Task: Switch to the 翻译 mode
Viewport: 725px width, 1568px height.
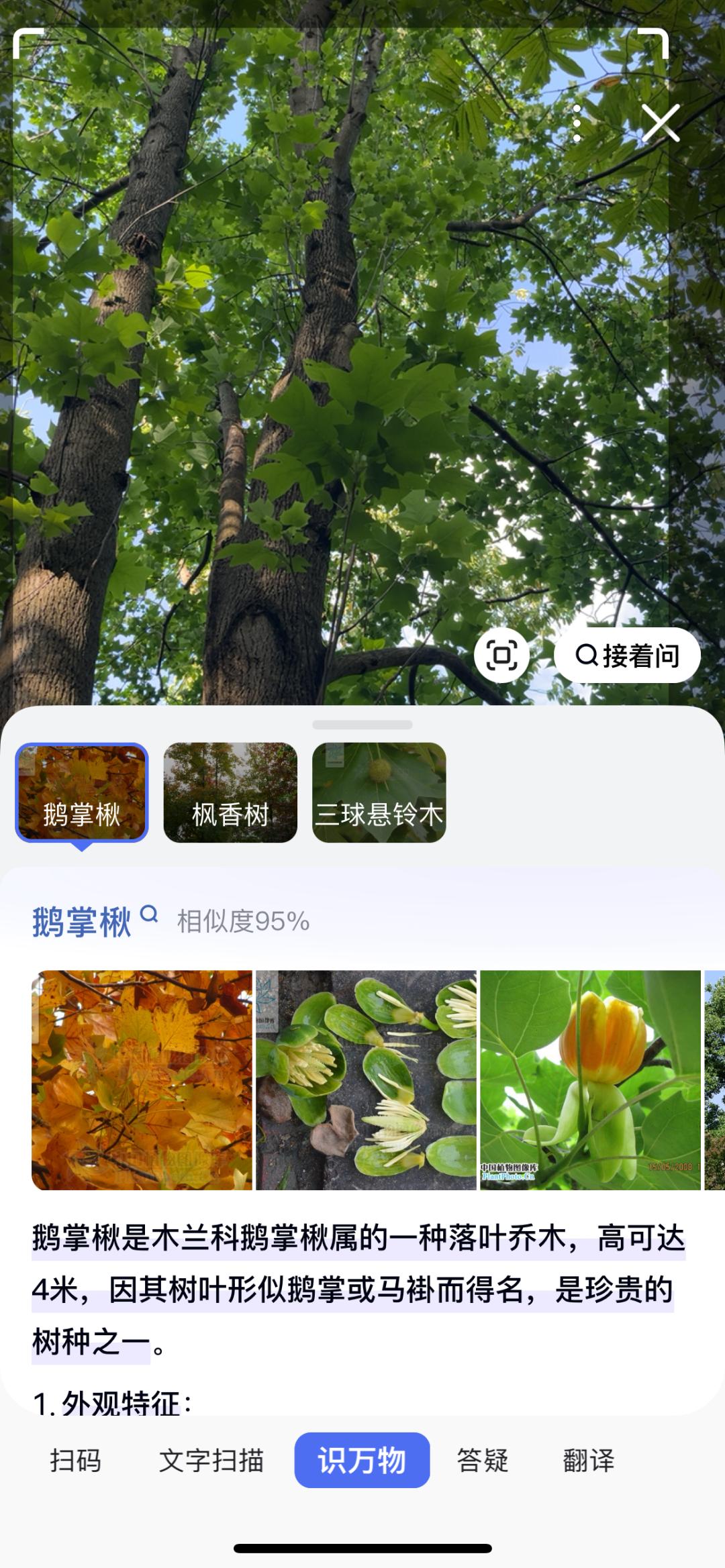Action: [589, 1460]
